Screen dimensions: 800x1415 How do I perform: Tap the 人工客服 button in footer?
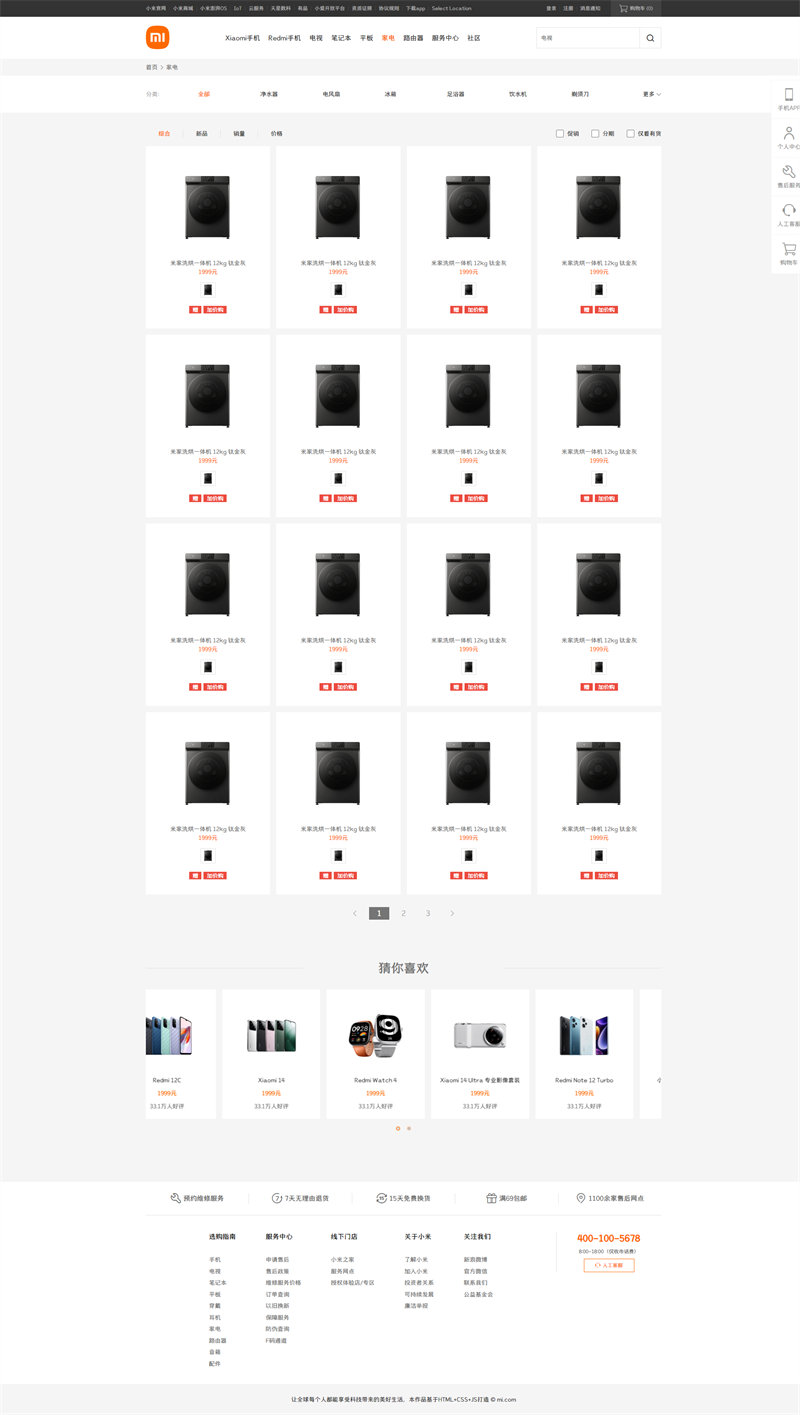pos(609,1265)
